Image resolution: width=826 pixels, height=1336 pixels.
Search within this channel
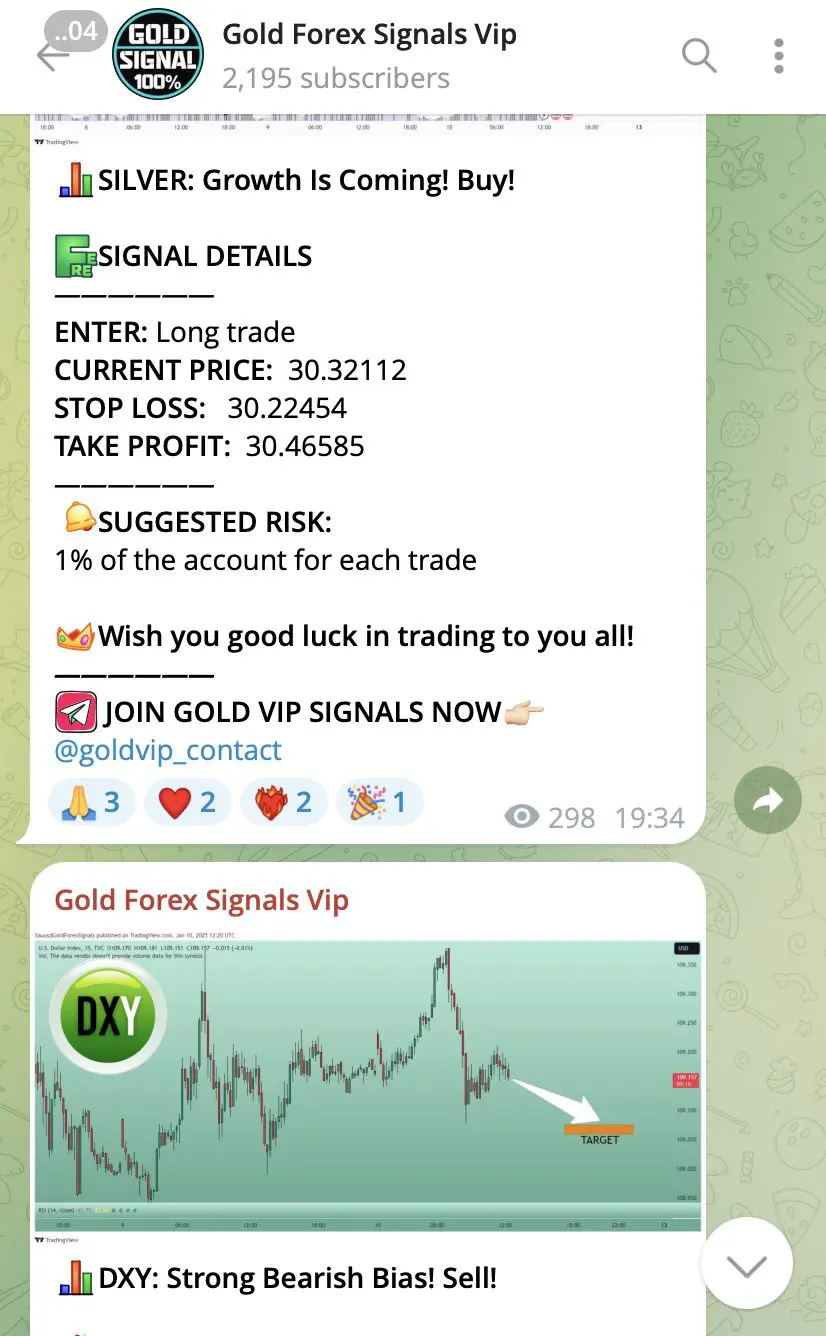(699, 55)
